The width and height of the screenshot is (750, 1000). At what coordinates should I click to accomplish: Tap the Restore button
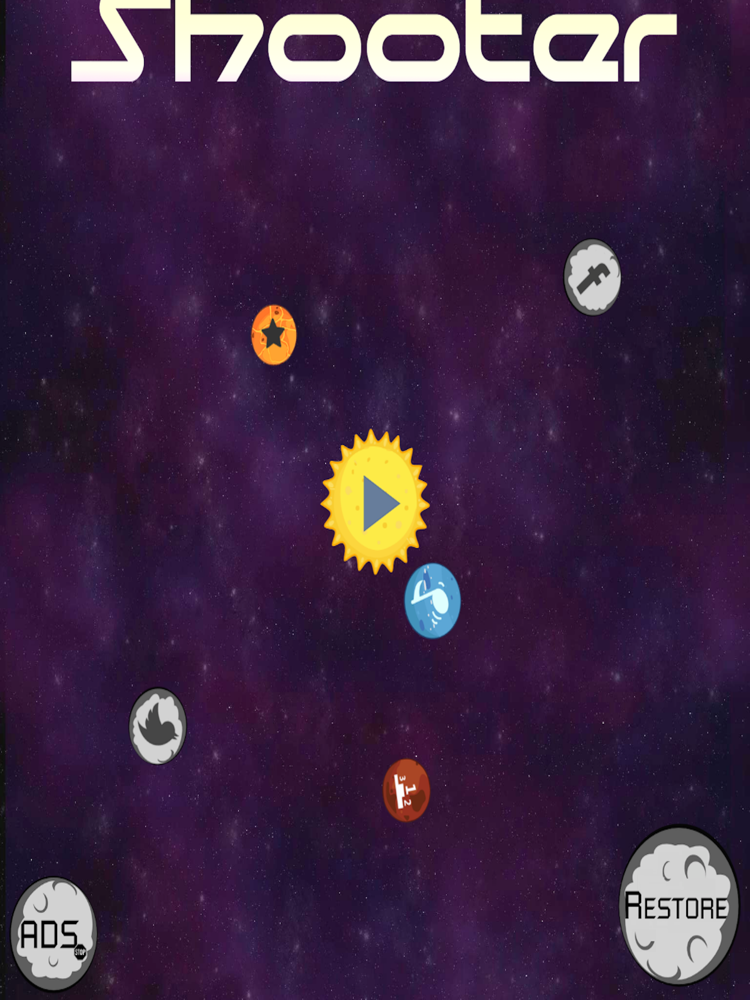(679, 906)
